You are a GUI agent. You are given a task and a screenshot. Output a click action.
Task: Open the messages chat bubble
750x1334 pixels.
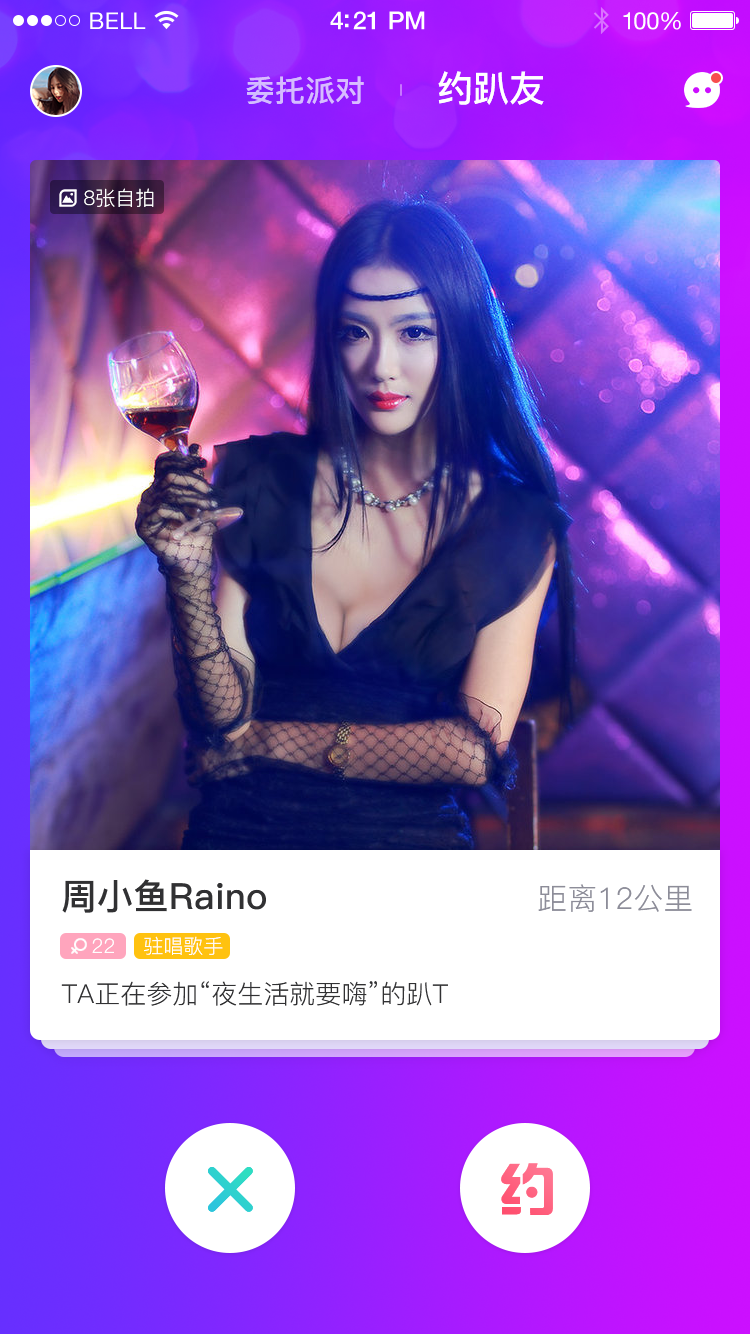pos(702,91)
